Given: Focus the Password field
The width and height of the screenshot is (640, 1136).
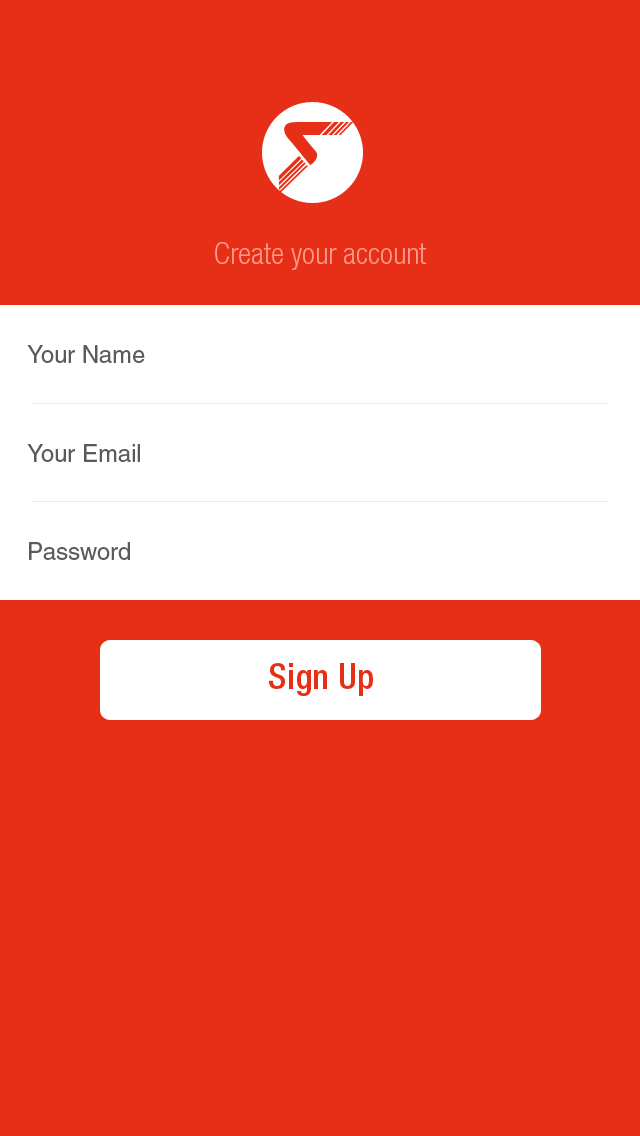Looking at the screenshot, I should (320, 551).
